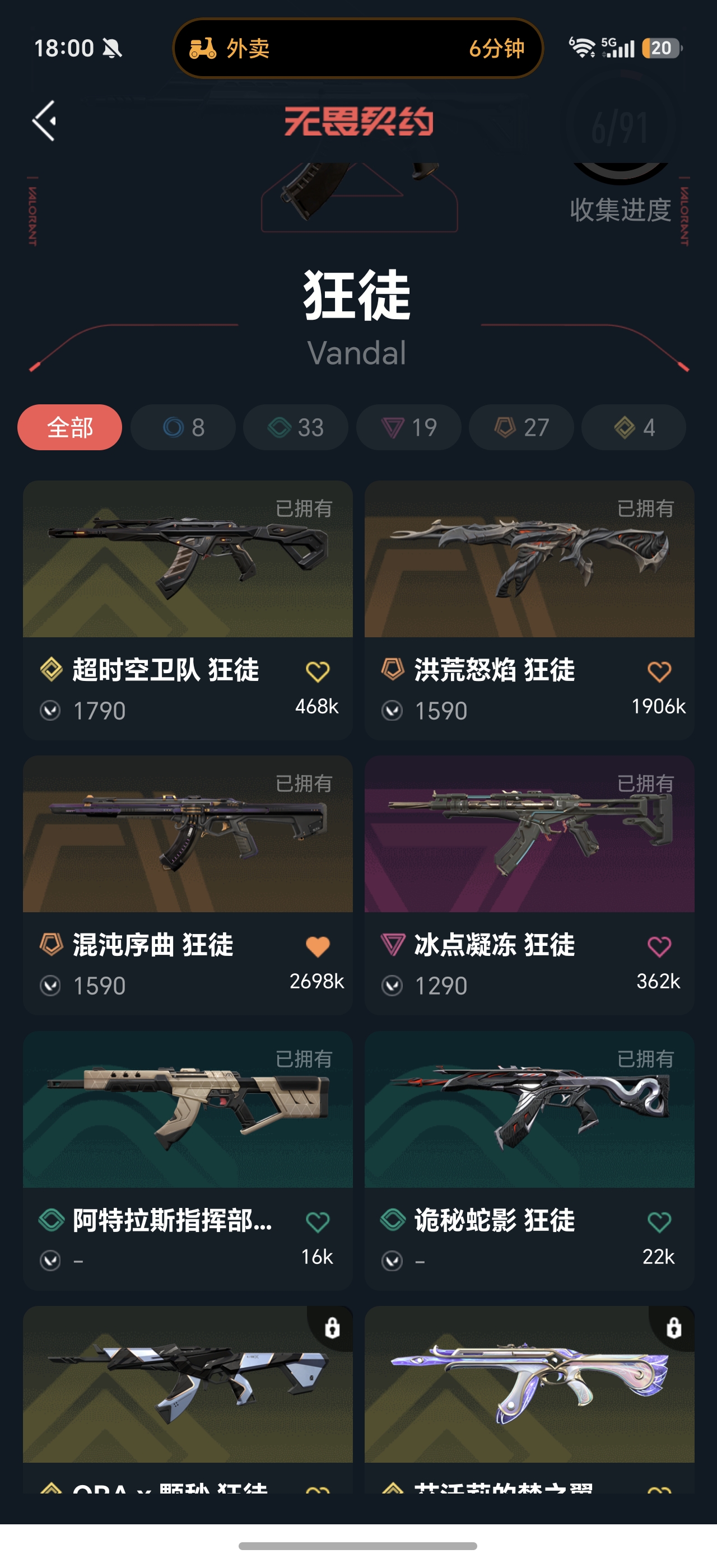Image resolution: width=717 pixels, height=1568 pixels.
Task: Open the 阿特拉斯指挥部 skin card
Action: [x=188, y=1160]
